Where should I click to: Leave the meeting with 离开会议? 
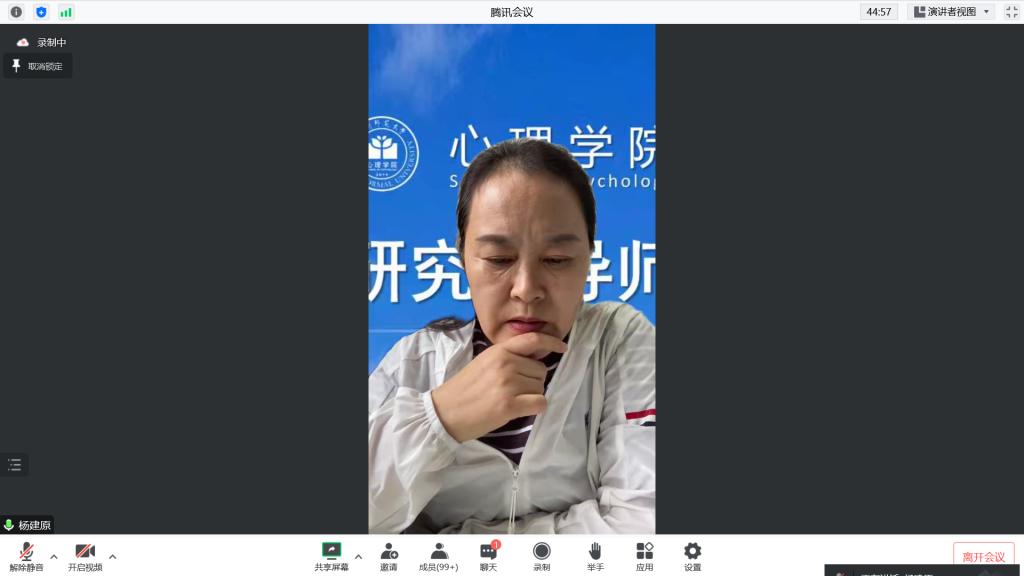[x=983, y=557]
